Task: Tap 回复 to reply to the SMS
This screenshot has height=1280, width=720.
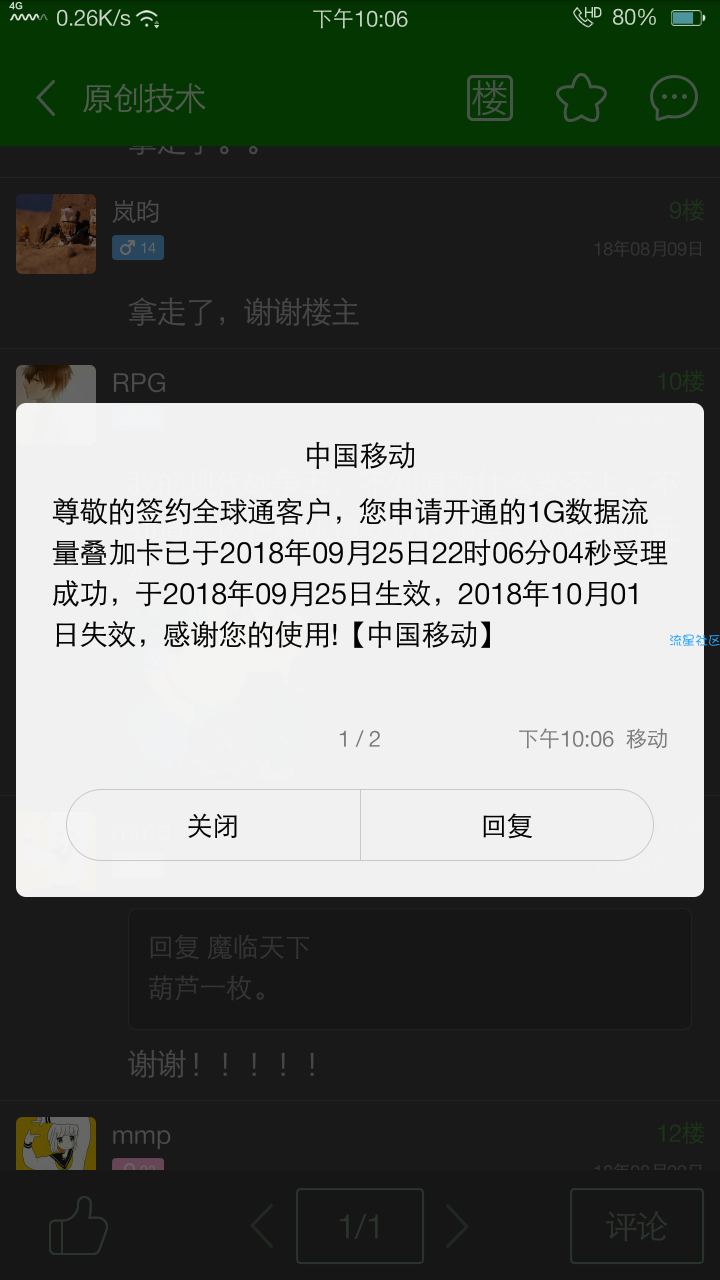Action: click(x=507, y=826)
